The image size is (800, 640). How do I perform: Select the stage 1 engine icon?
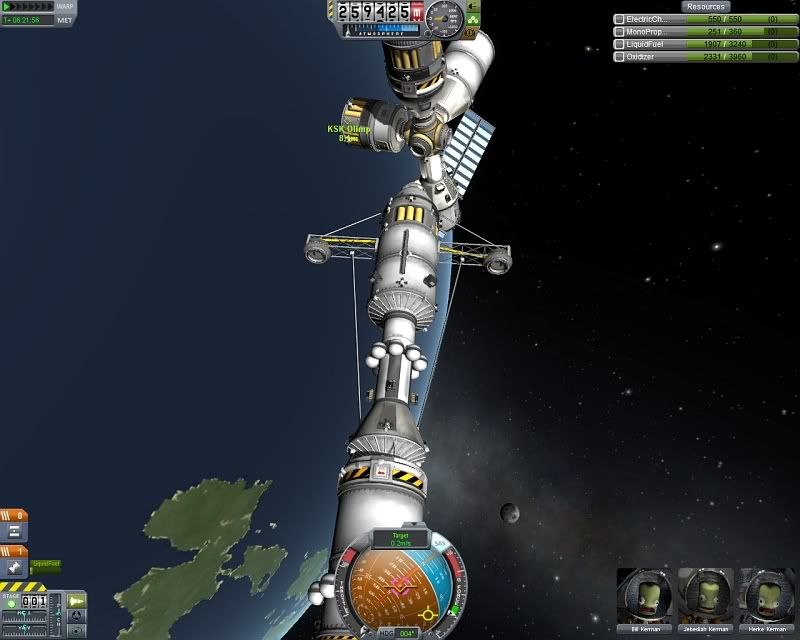tap(13, 568)
